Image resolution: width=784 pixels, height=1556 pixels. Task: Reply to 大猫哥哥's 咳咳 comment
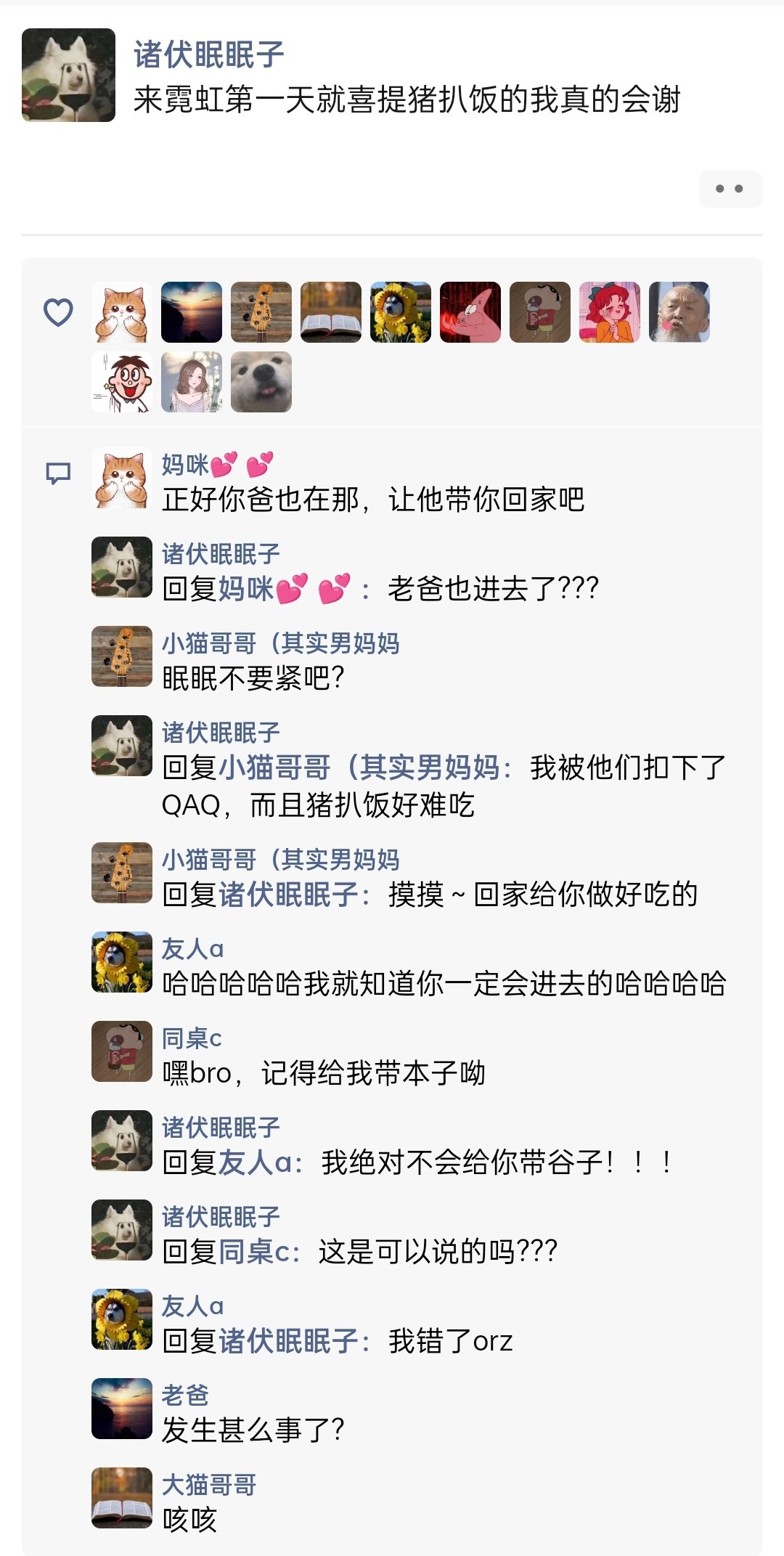(190, 1520)
